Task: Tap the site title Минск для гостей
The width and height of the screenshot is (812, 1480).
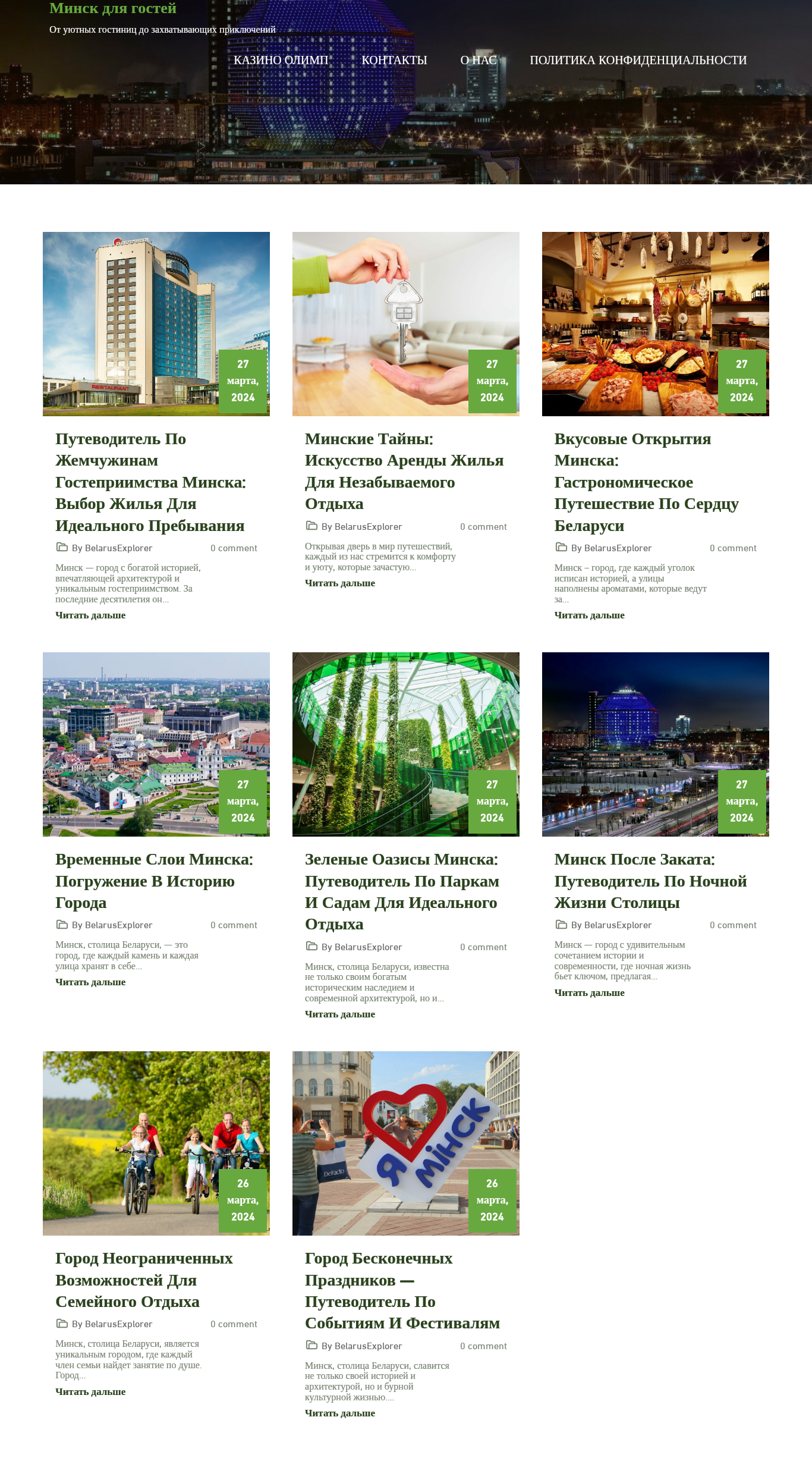Action: [x=113, y=8]
